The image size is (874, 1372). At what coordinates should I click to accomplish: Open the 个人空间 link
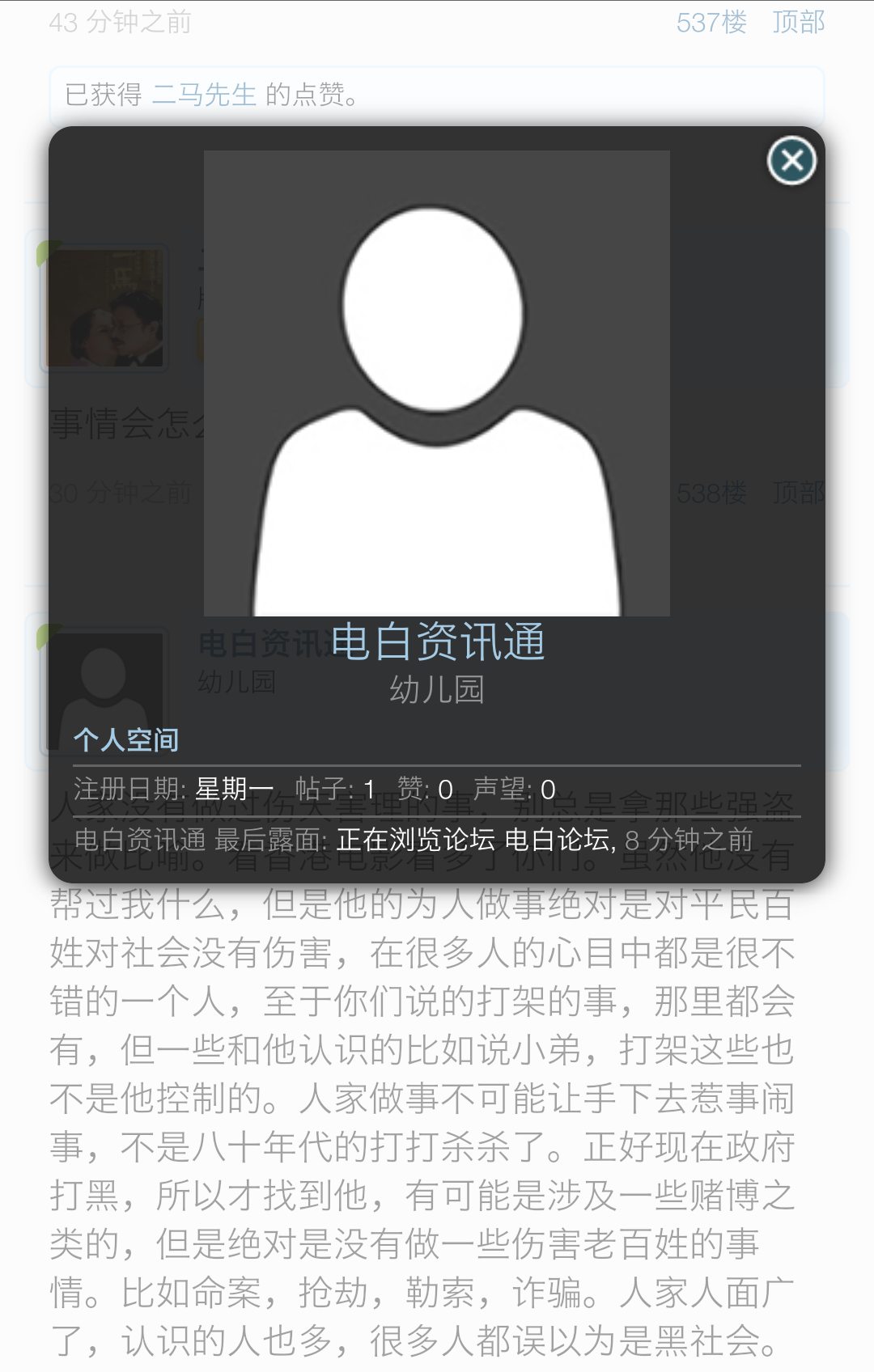point(126,739)
